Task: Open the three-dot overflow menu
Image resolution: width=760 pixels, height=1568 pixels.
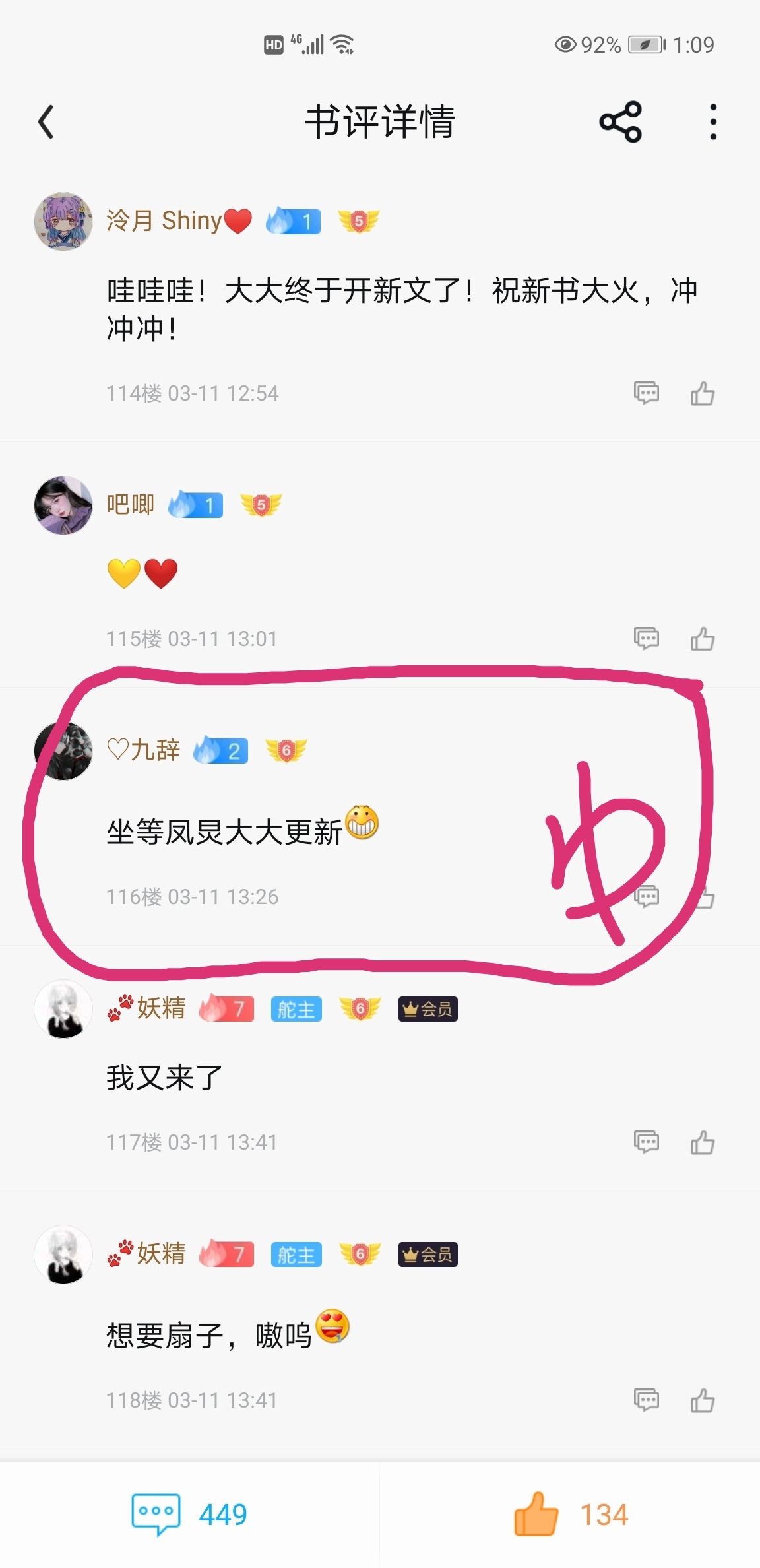Action: tap(712, 122)
